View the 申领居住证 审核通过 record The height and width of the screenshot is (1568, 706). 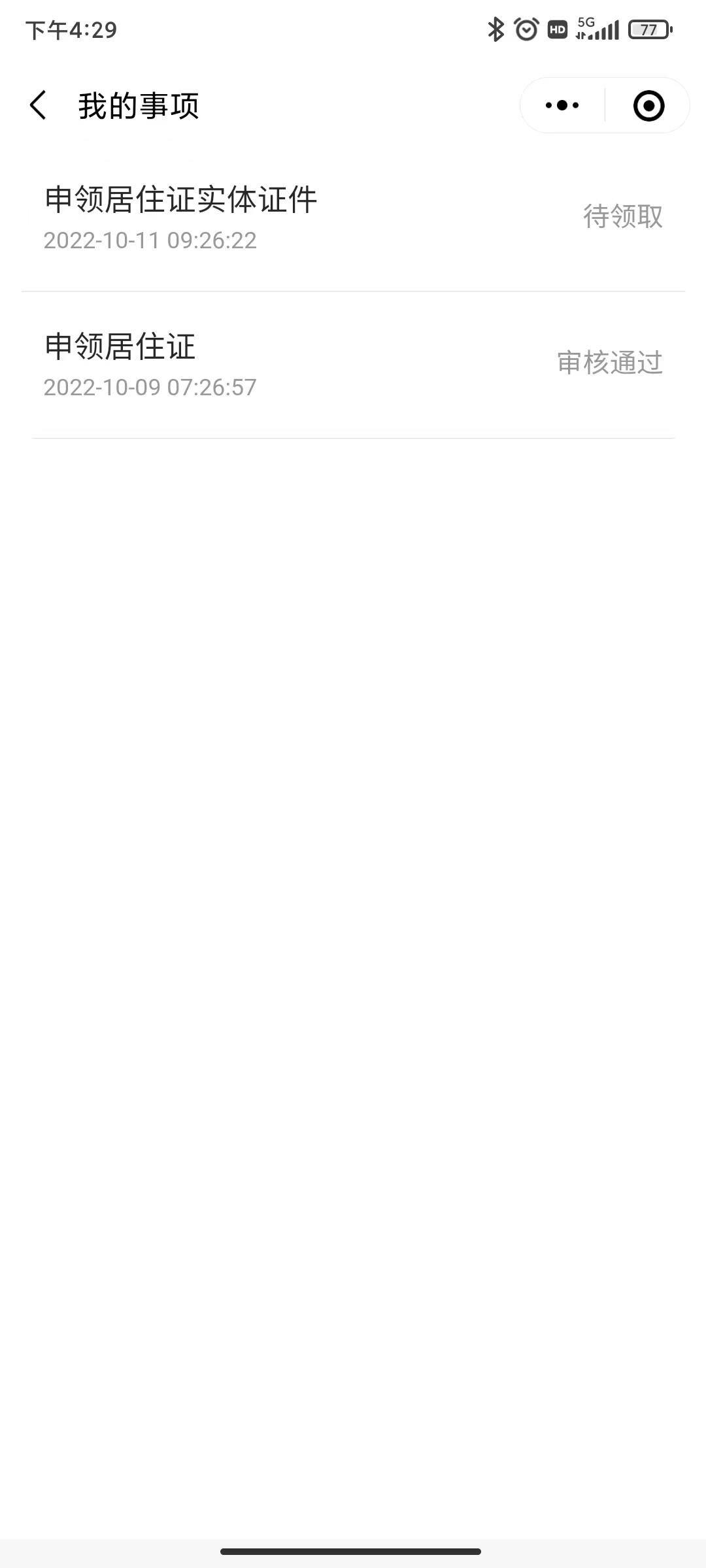(x=353, y=365)
